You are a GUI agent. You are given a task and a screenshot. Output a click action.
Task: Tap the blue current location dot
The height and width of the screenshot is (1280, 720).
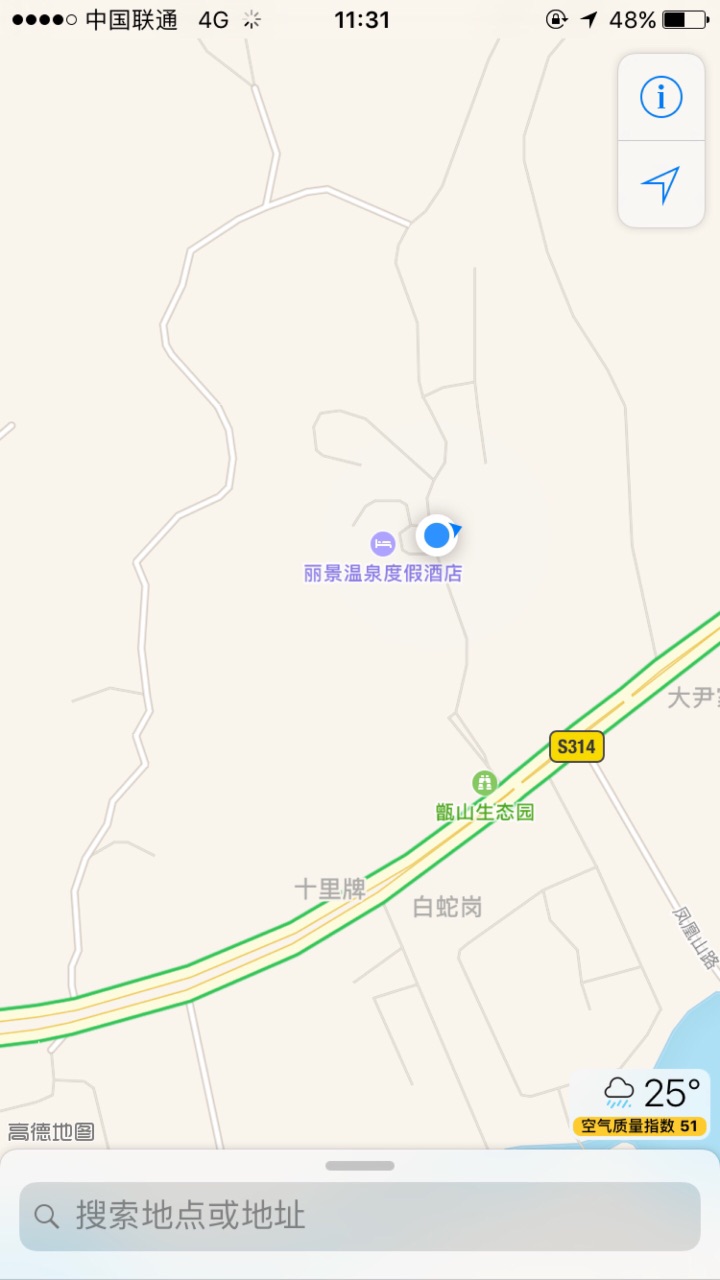coord(437,536)
